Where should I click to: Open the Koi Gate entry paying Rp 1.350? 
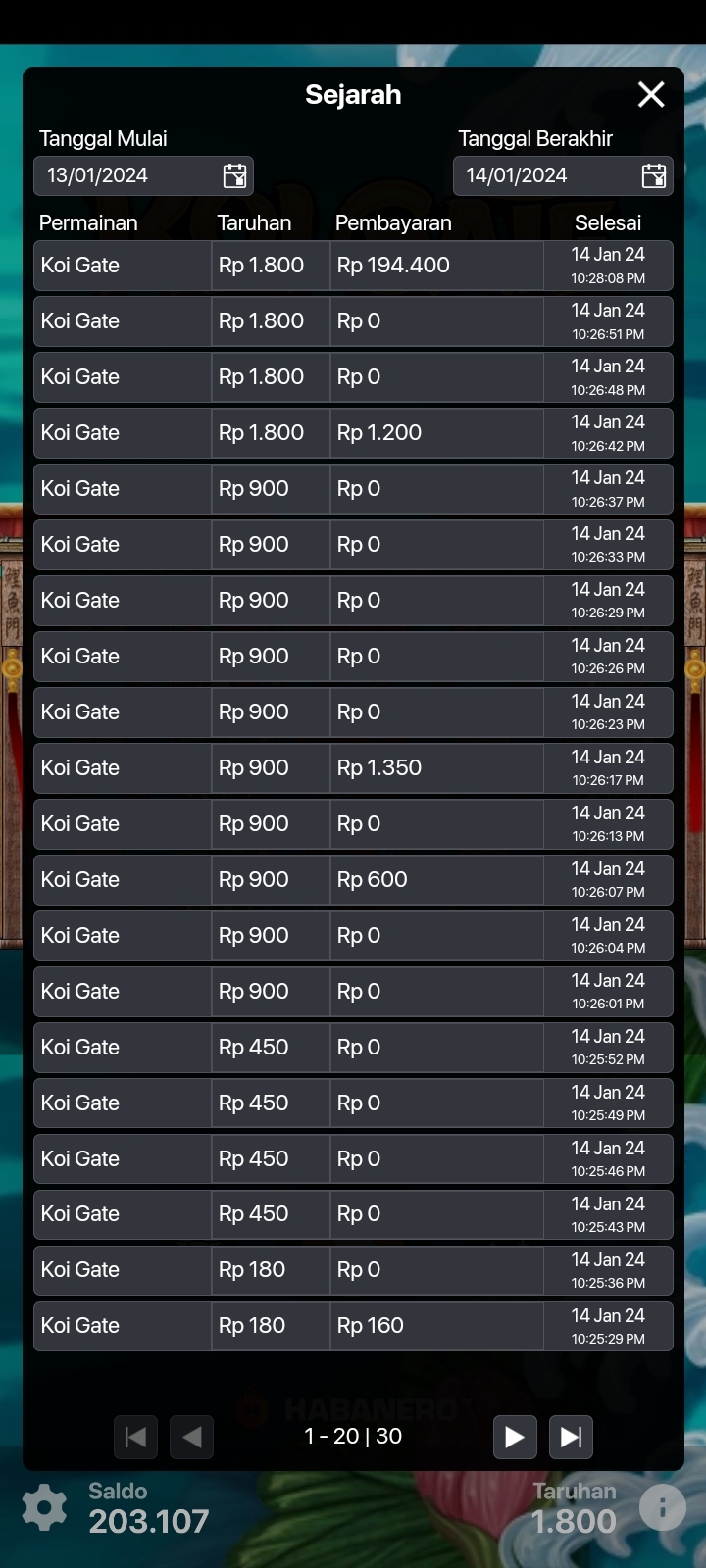(x=353, y=768)
